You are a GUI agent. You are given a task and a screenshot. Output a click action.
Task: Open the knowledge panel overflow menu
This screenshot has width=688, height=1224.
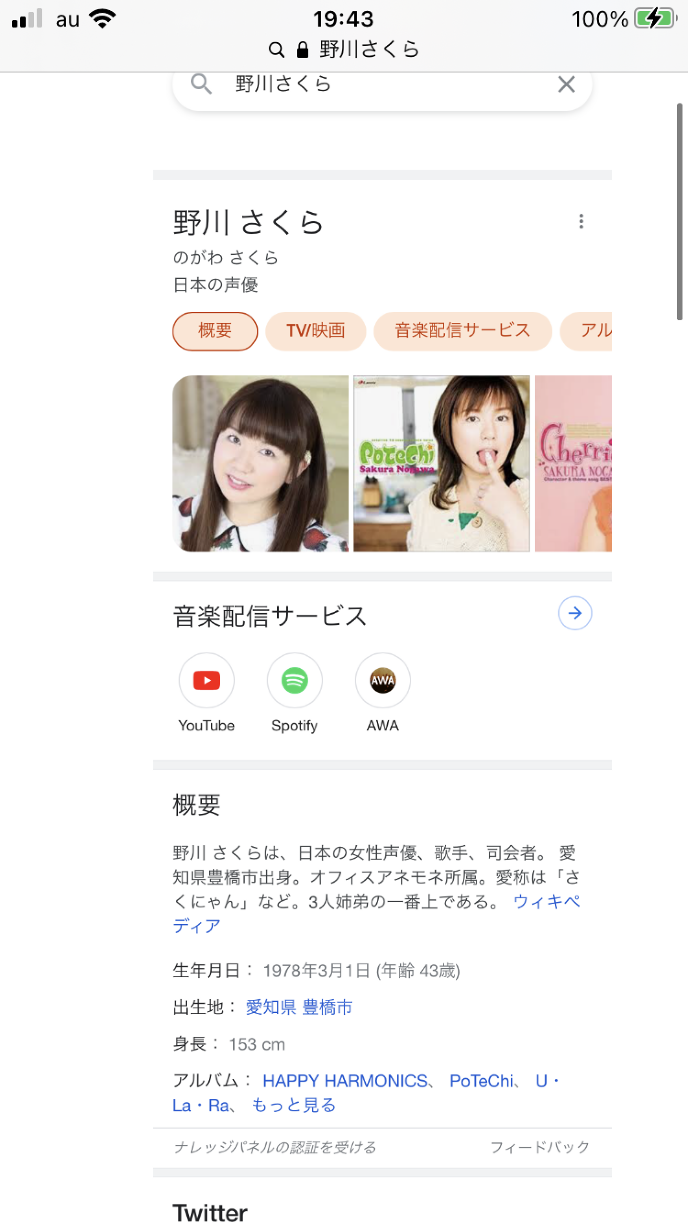pos(581,222)
